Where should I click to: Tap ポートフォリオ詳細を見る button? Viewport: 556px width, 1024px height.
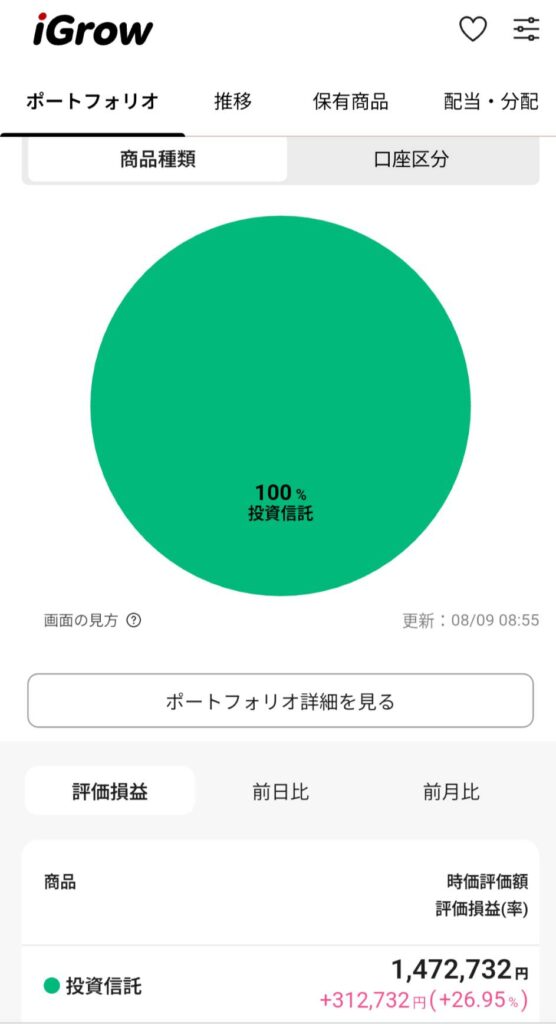pos(280,701)
